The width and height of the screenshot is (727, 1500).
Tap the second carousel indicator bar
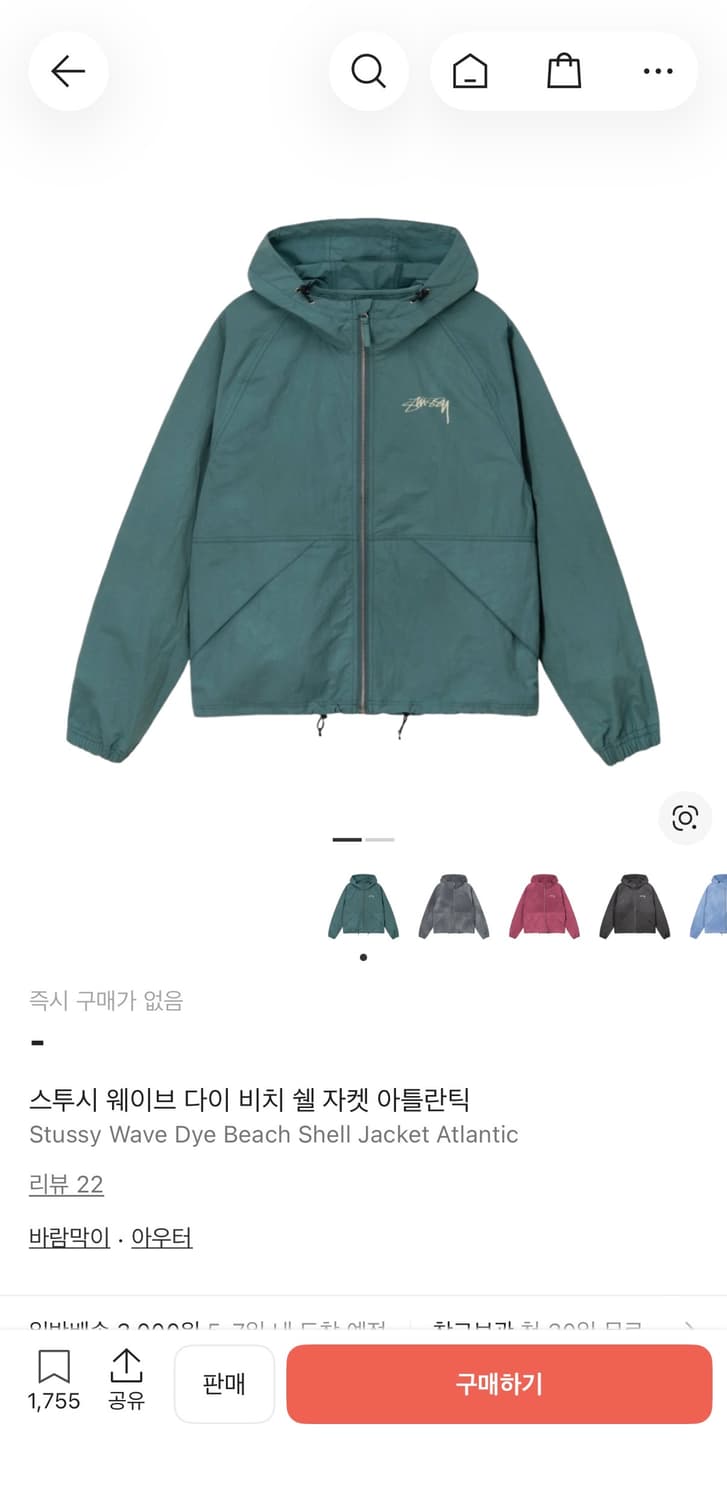coord(381,841)
